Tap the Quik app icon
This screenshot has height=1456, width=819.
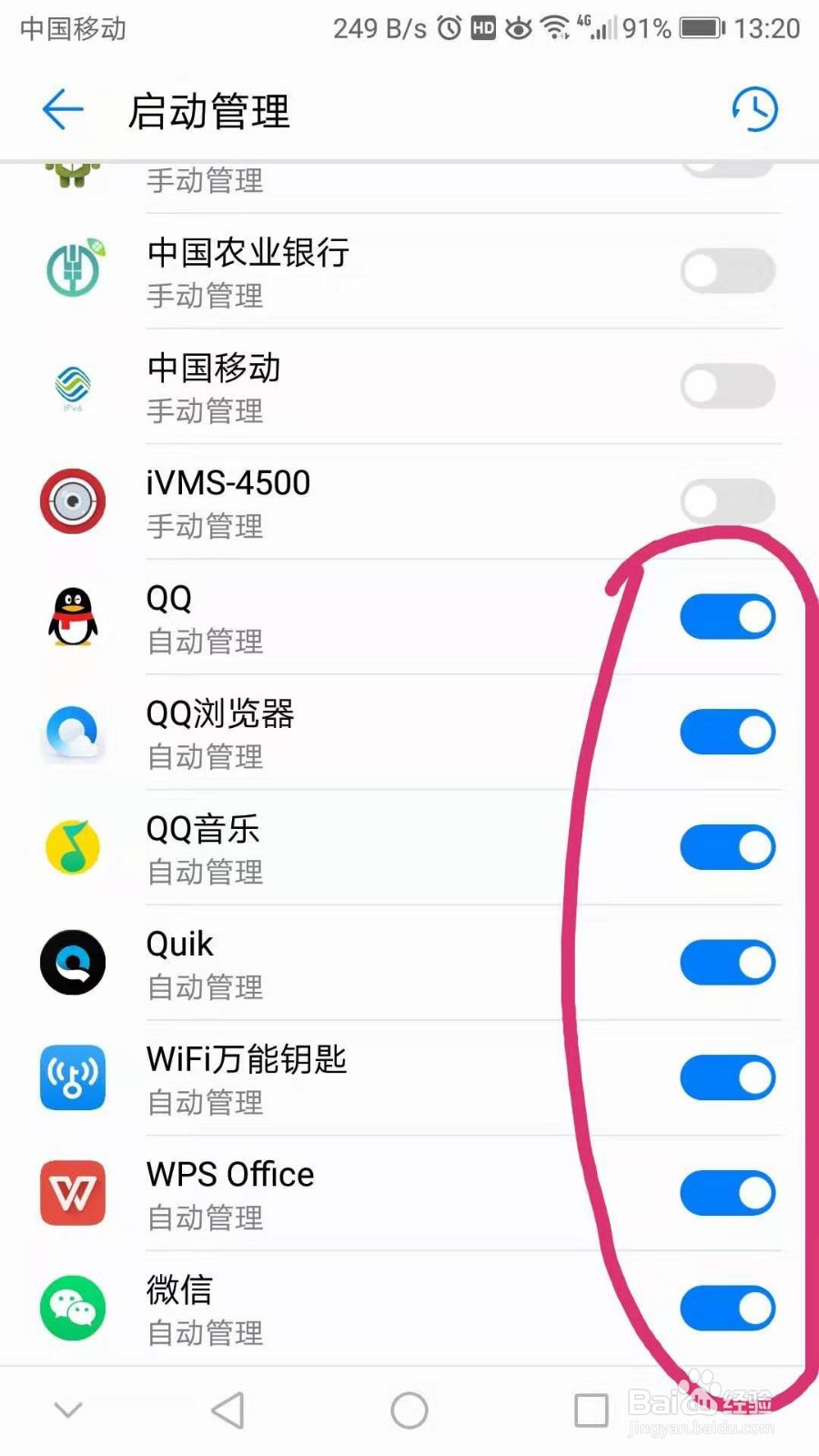(72, 963)
